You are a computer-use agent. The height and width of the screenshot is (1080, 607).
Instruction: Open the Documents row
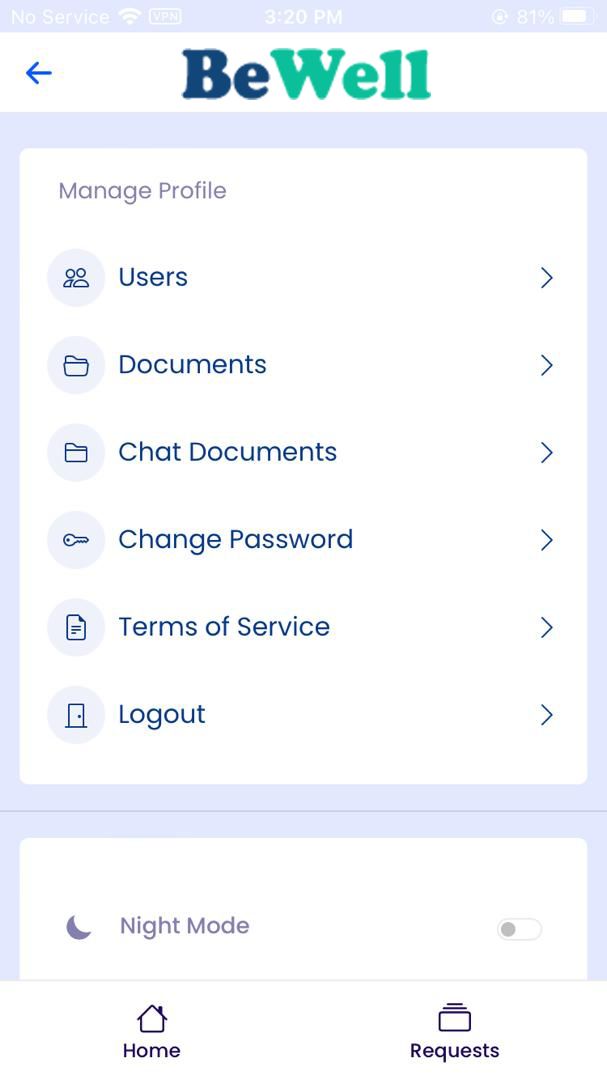click(x=302, y=365)
